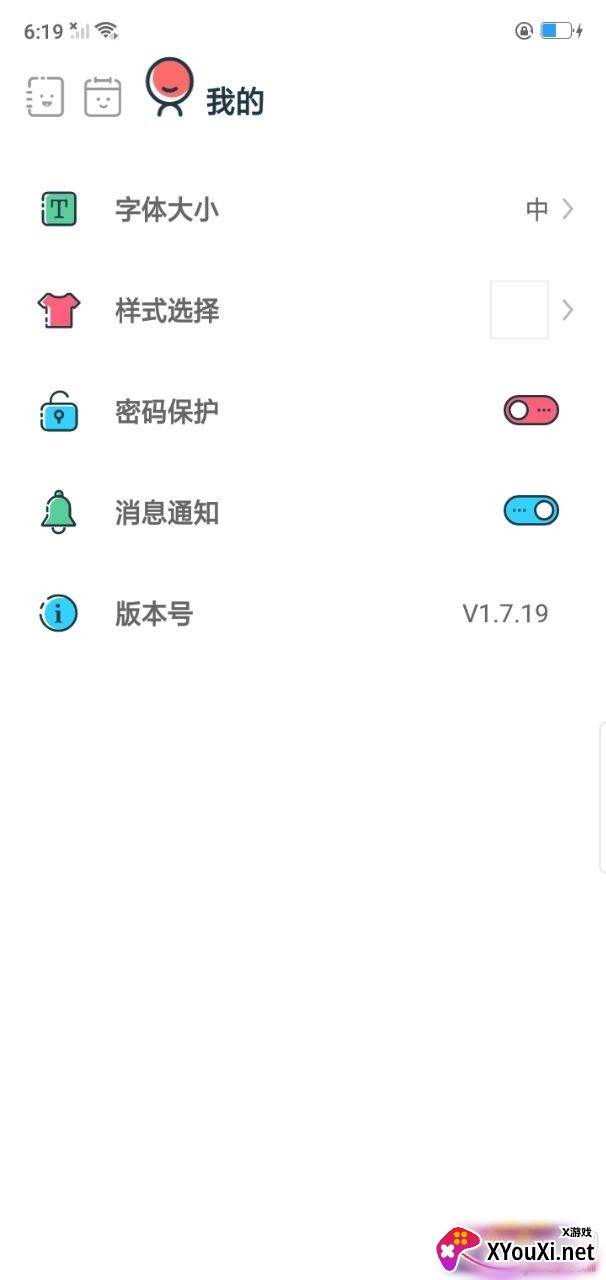Switch to the calendar tab
This screenshot has height=1280, width=606.
point(103,97)
